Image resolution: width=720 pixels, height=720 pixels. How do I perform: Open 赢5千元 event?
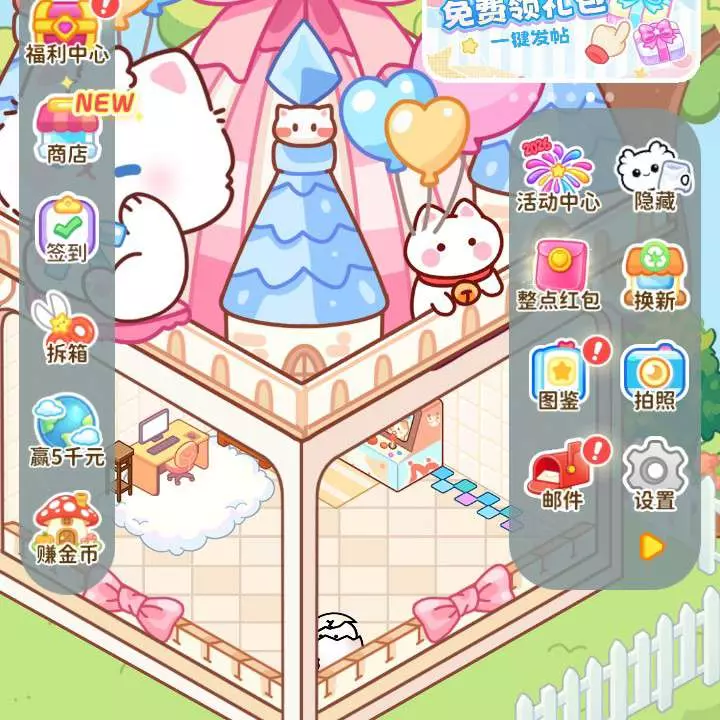pyautogui.click(x=67, y=430)
